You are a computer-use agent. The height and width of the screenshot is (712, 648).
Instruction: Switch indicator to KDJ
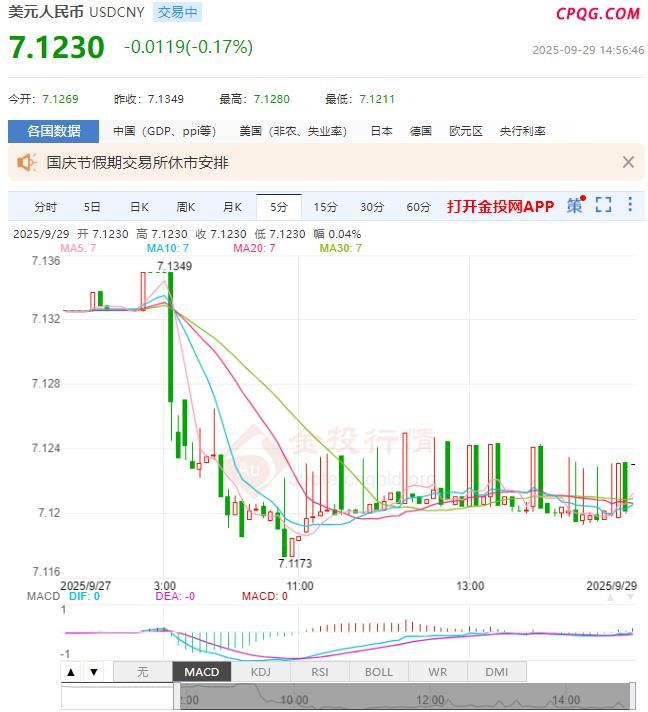(x=260, y=672)
